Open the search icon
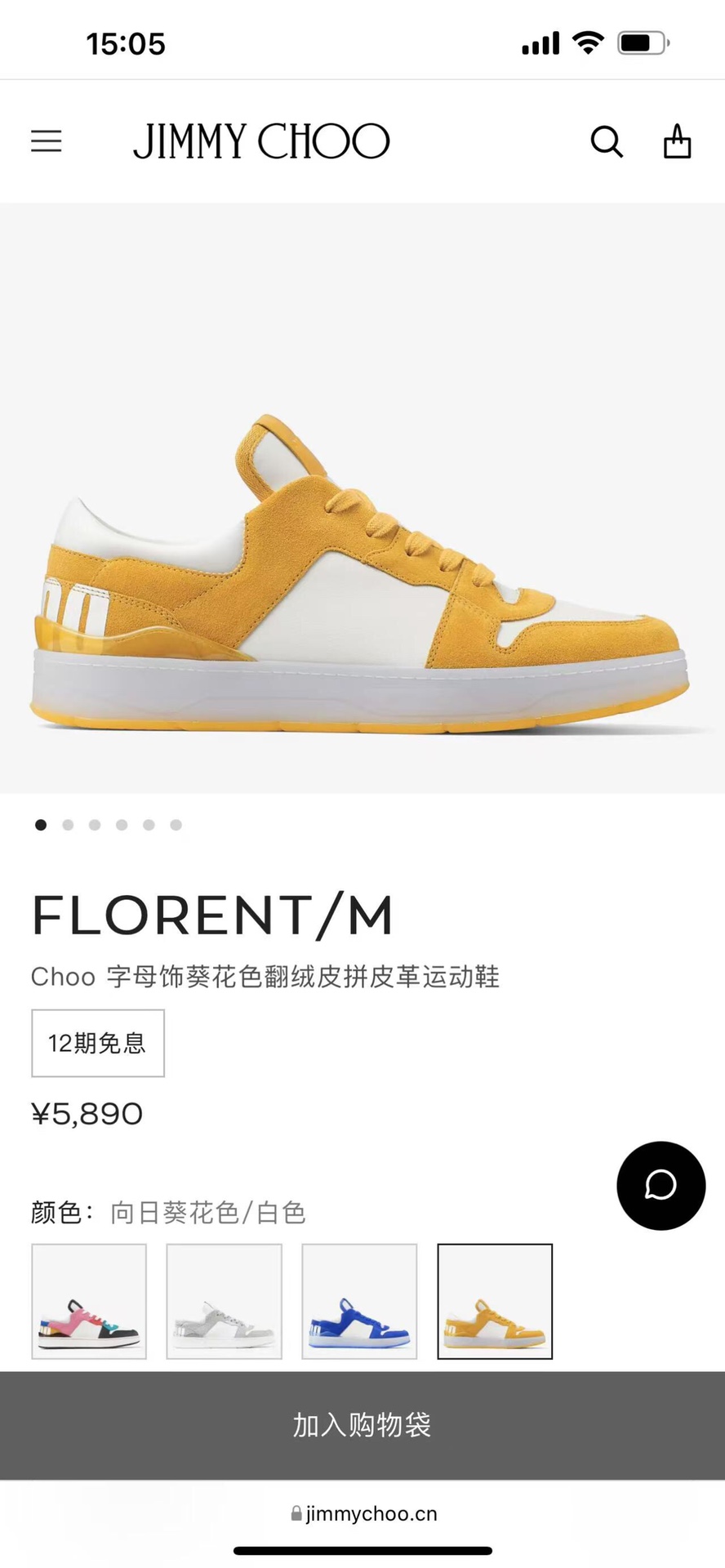The image size is (725, 1568). coord(607,141)
